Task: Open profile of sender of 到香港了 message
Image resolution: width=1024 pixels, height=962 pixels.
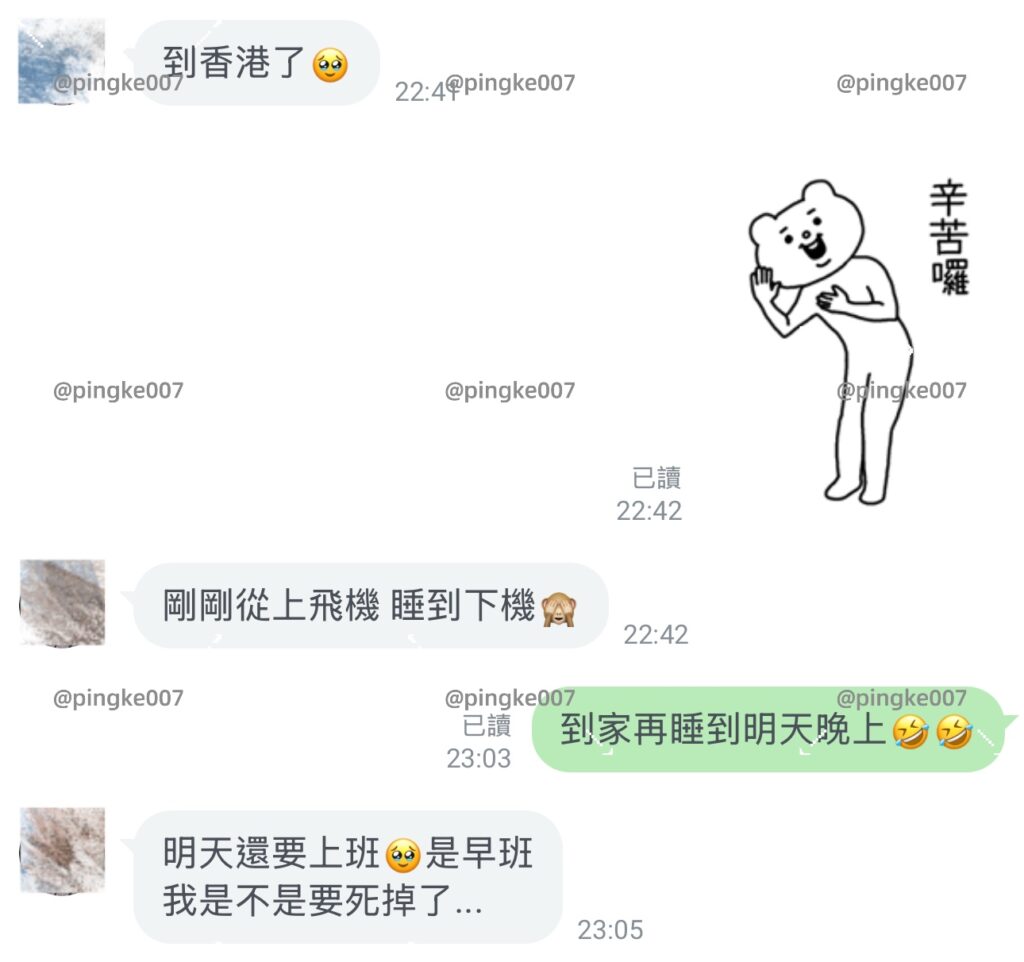Action: tap(62, 62)
